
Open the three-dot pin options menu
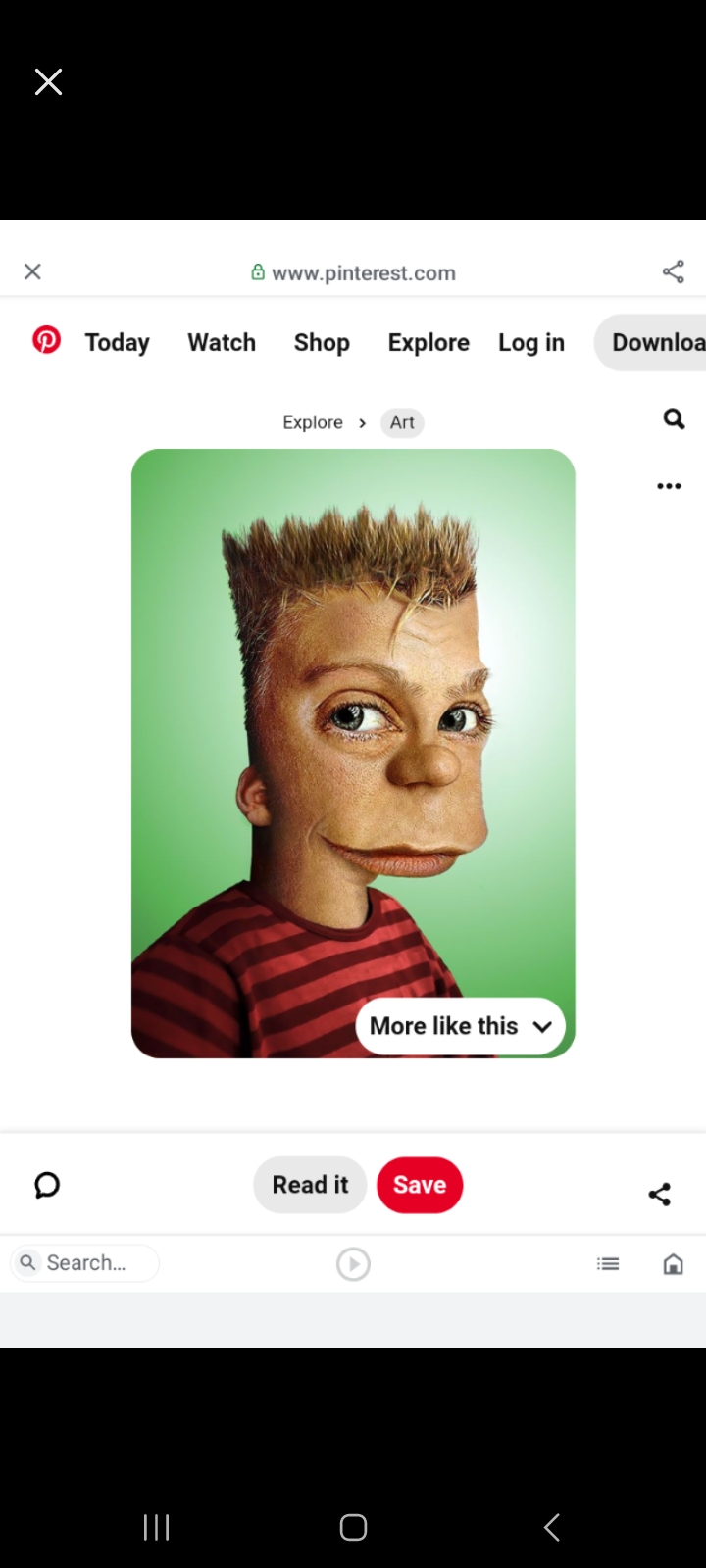(x=669, y=486)
